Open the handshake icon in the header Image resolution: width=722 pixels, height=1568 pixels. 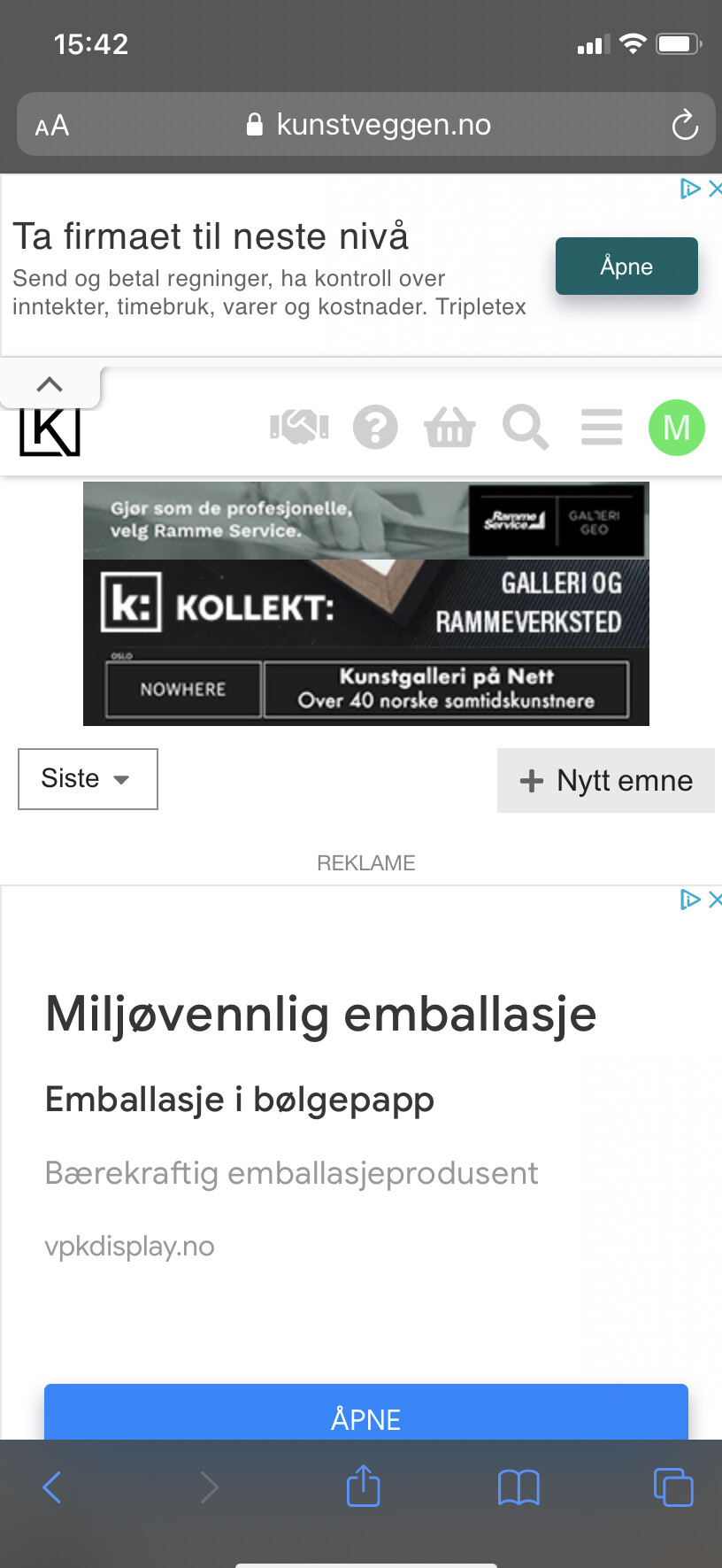point(299,428)
